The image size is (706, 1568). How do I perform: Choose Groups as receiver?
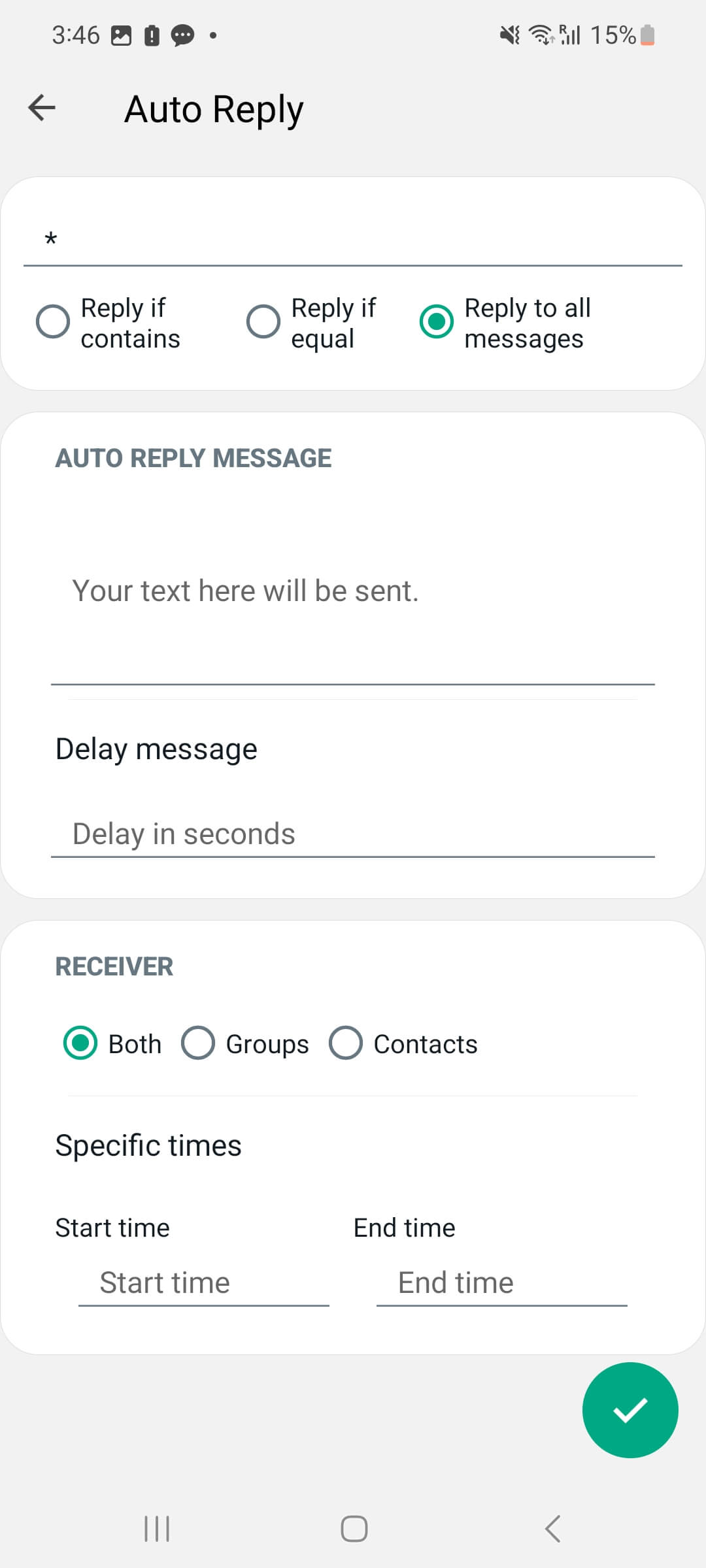(244, 1043)
